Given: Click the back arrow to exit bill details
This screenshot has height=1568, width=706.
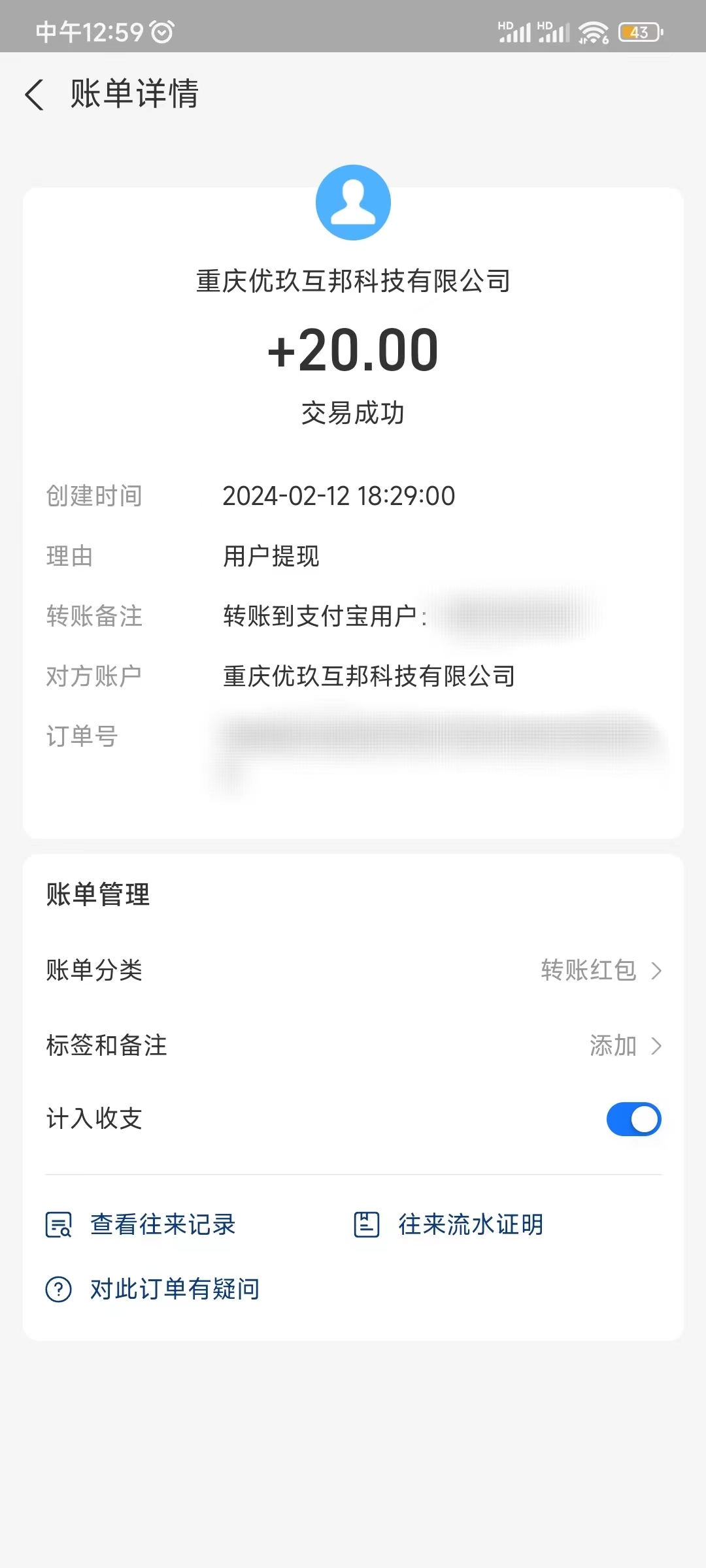Looking at the screenshot, I should [x=34, y=95].
